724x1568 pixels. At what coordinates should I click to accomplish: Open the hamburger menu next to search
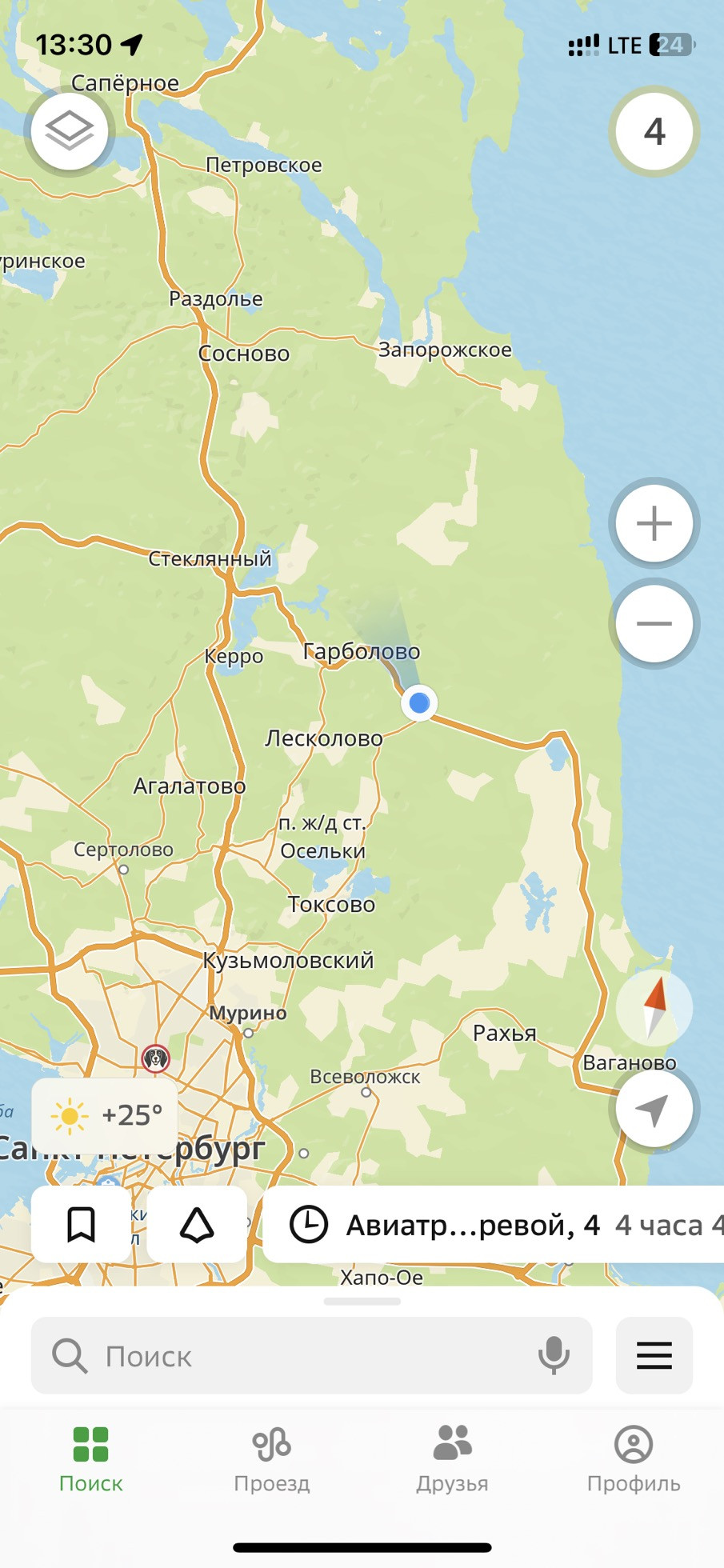[654, 1355]
